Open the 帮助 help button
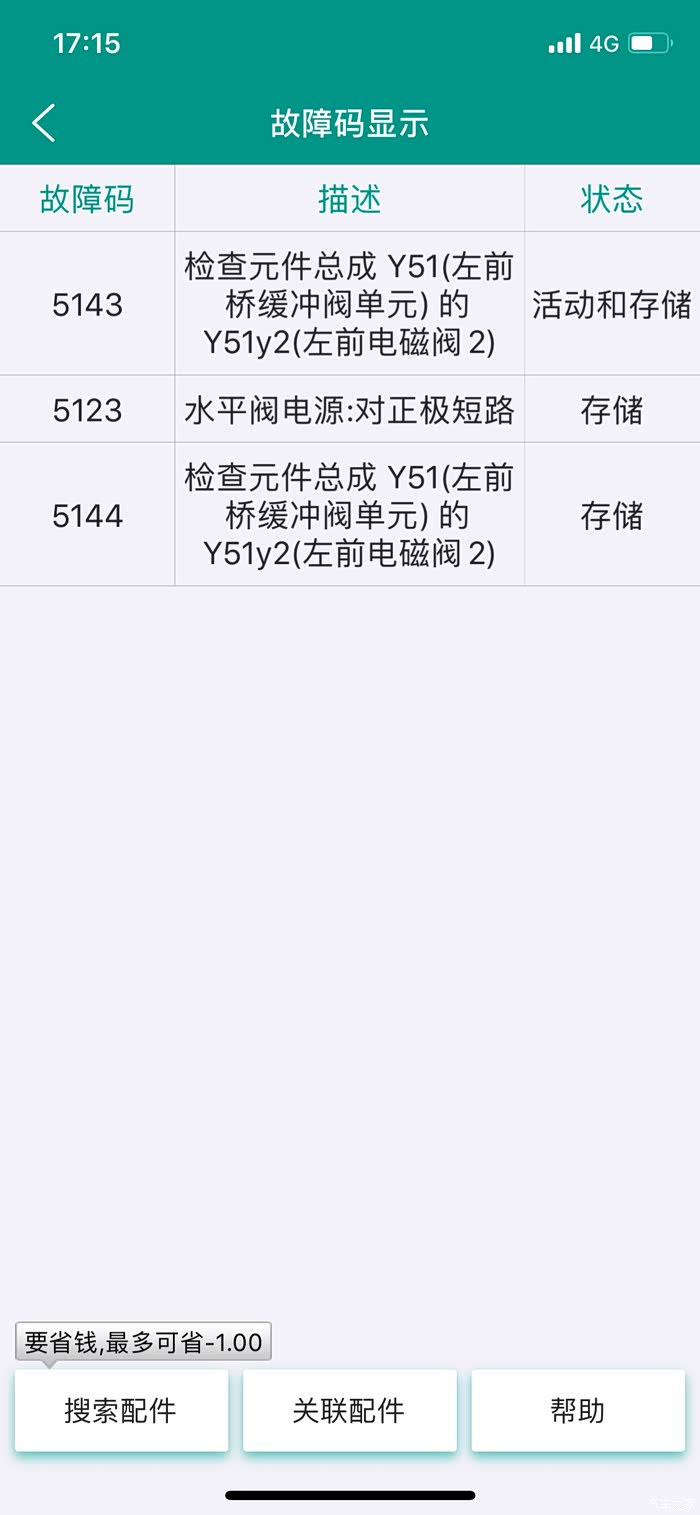Image resolution: width=700 pixels, height=1515 pixels. [578, 1410]
